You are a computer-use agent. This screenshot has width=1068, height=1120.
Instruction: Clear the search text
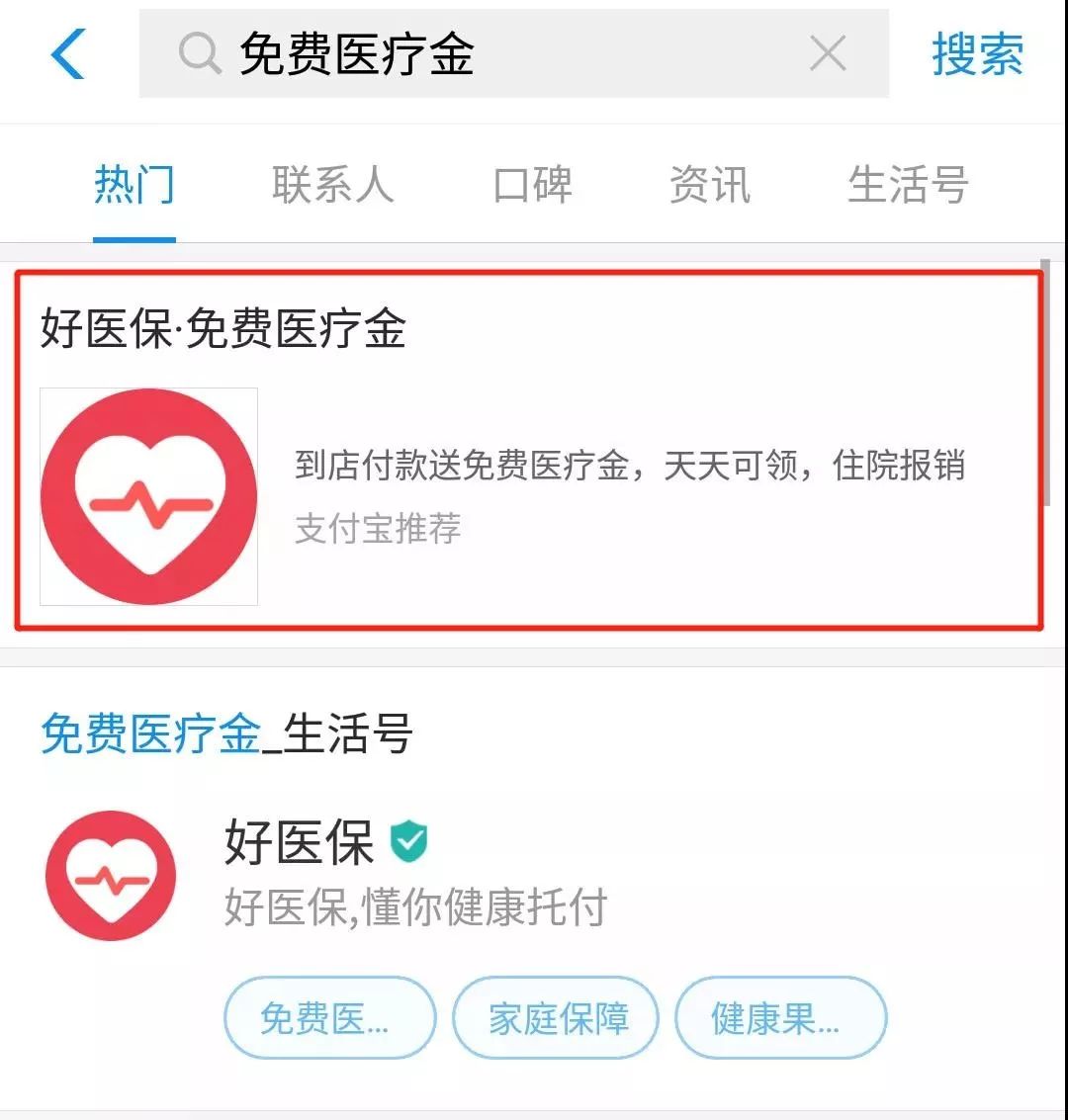[x=828, y=53]
